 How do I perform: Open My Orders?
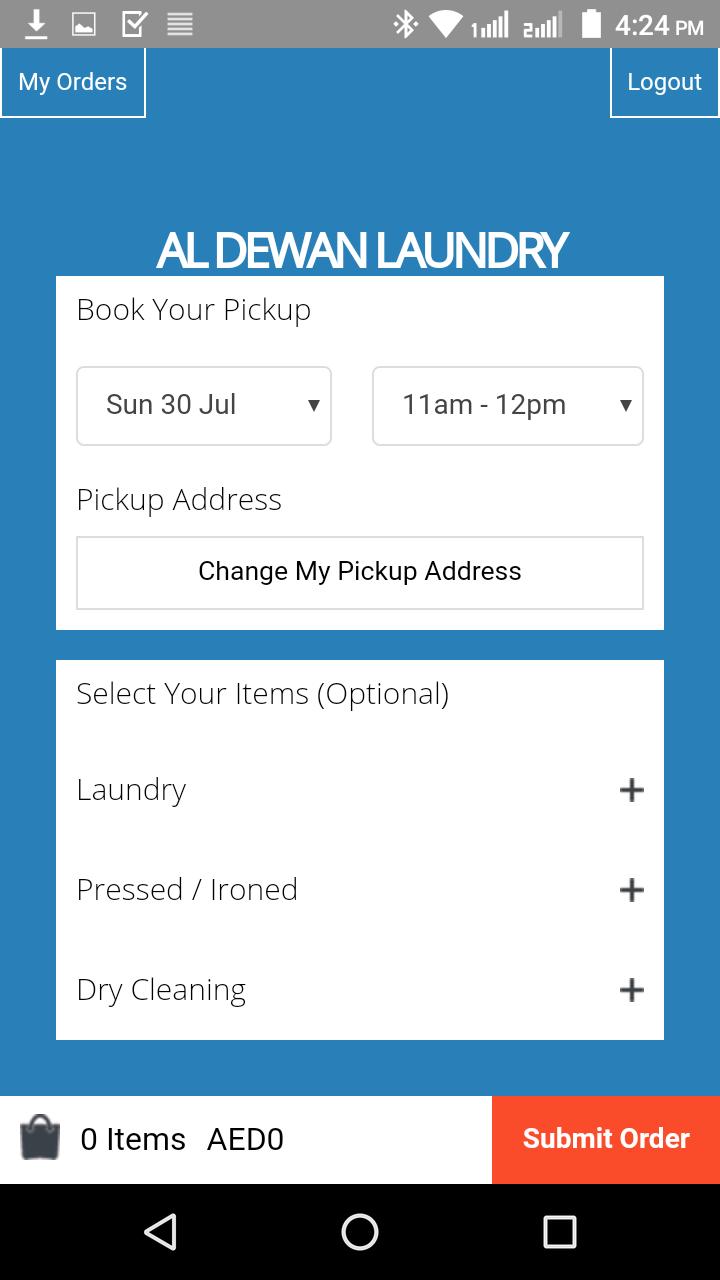[x=70, y=82]
